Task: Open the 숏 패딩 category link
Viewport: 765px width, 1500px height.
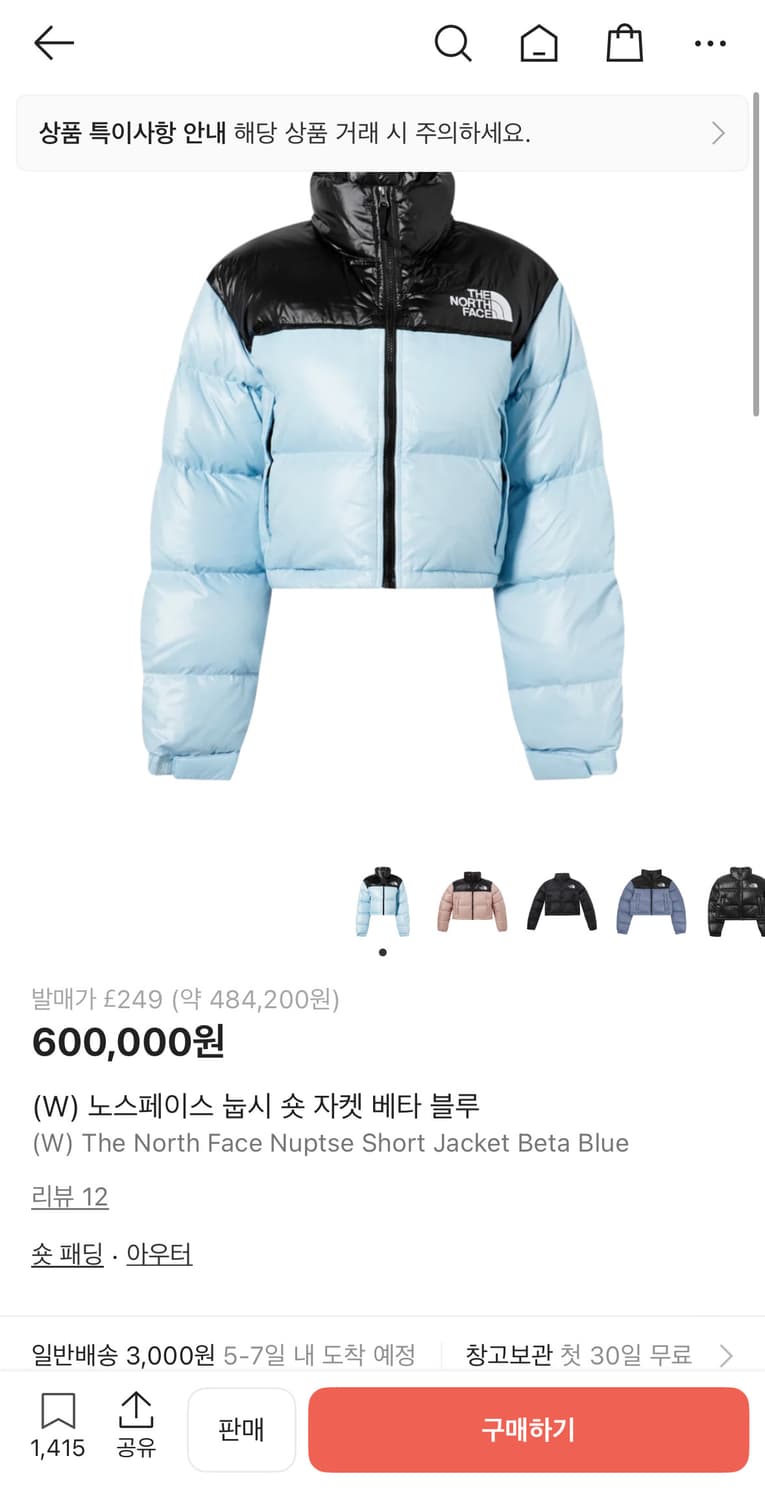Action: (68, 1253)
